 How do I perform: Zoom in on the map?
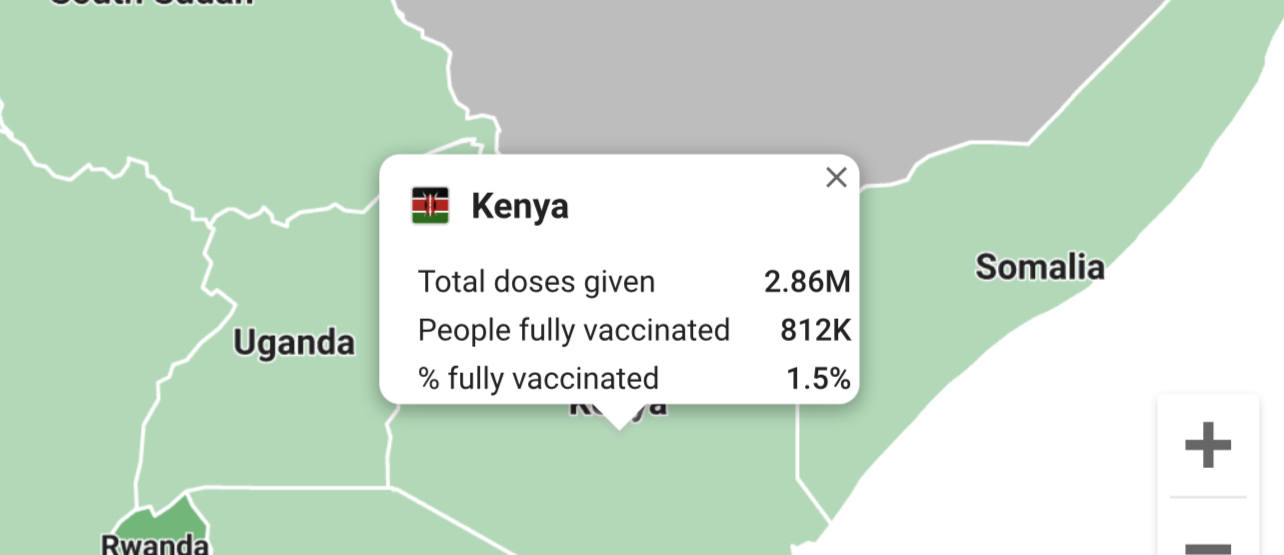point(1207,445)
